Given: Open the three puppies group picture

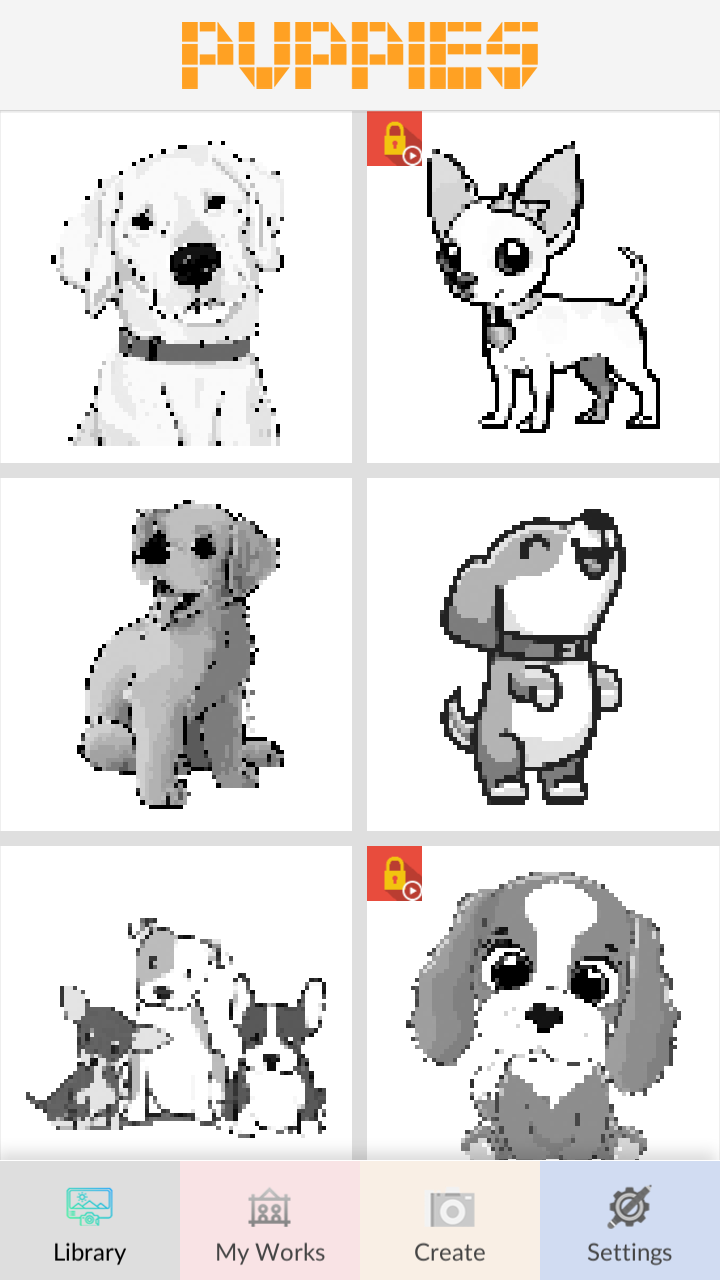Looking at the screenshot, I should pyautogui.click(x=176, y=1010).
